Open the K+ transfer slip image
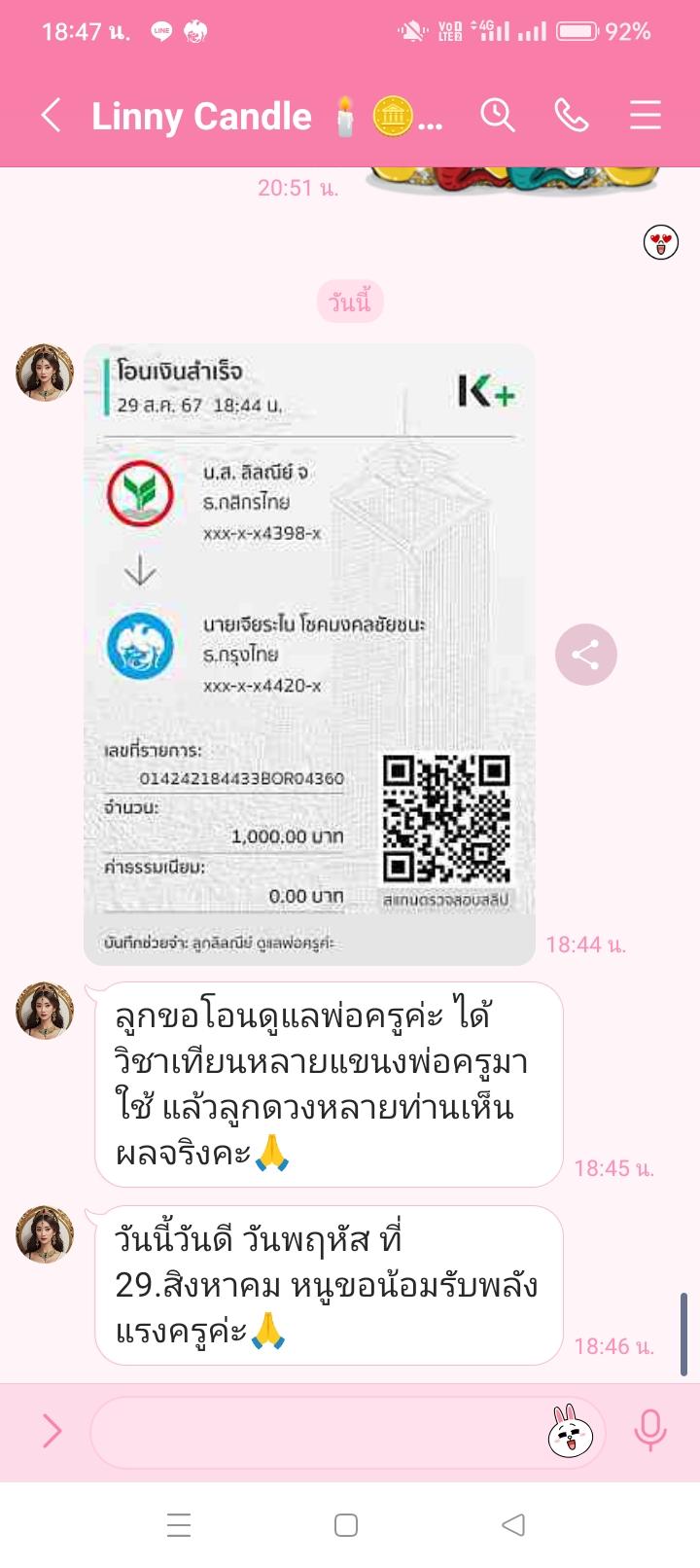The width and height of the screenshot is (700, 1568). (309, 654)
